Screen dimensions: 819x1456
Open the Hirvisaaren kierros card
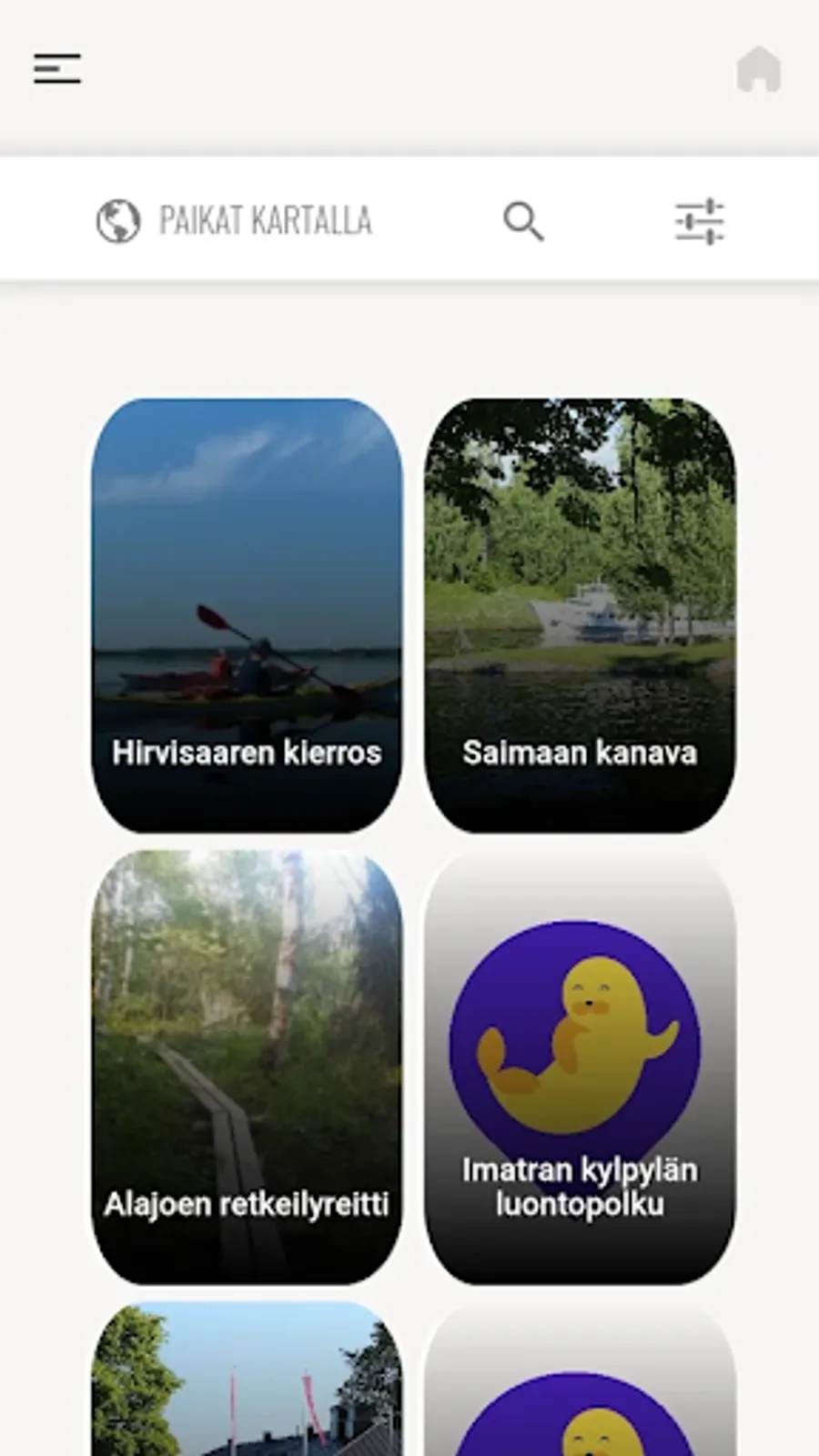click(x=247, y=615)
